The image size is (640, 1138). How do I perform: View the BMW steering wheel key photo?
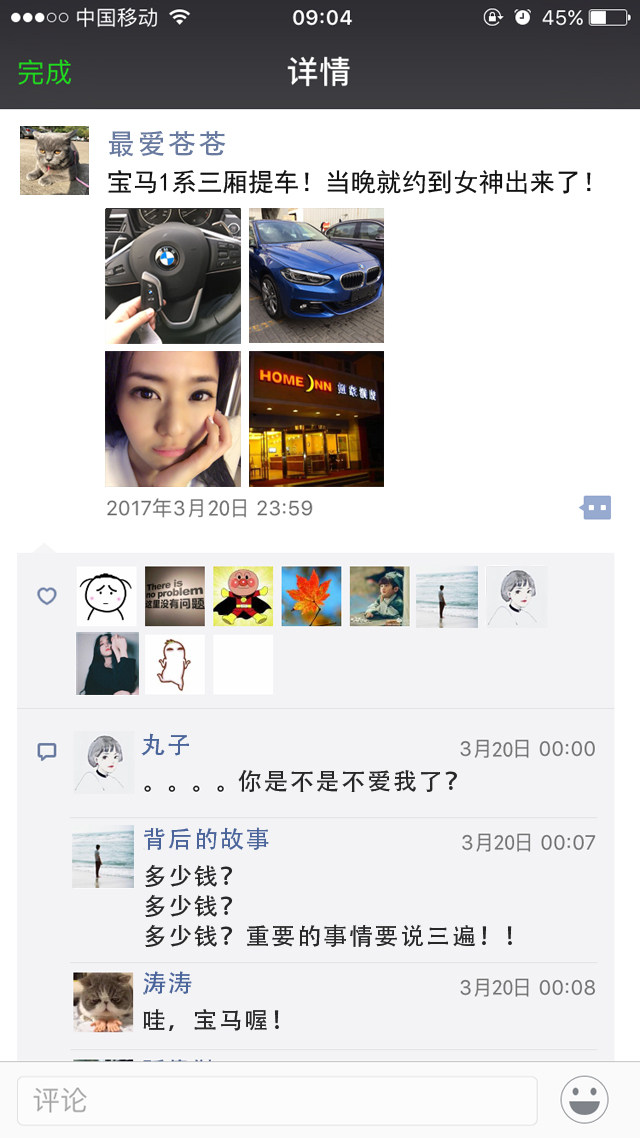(x=173, y=275)
